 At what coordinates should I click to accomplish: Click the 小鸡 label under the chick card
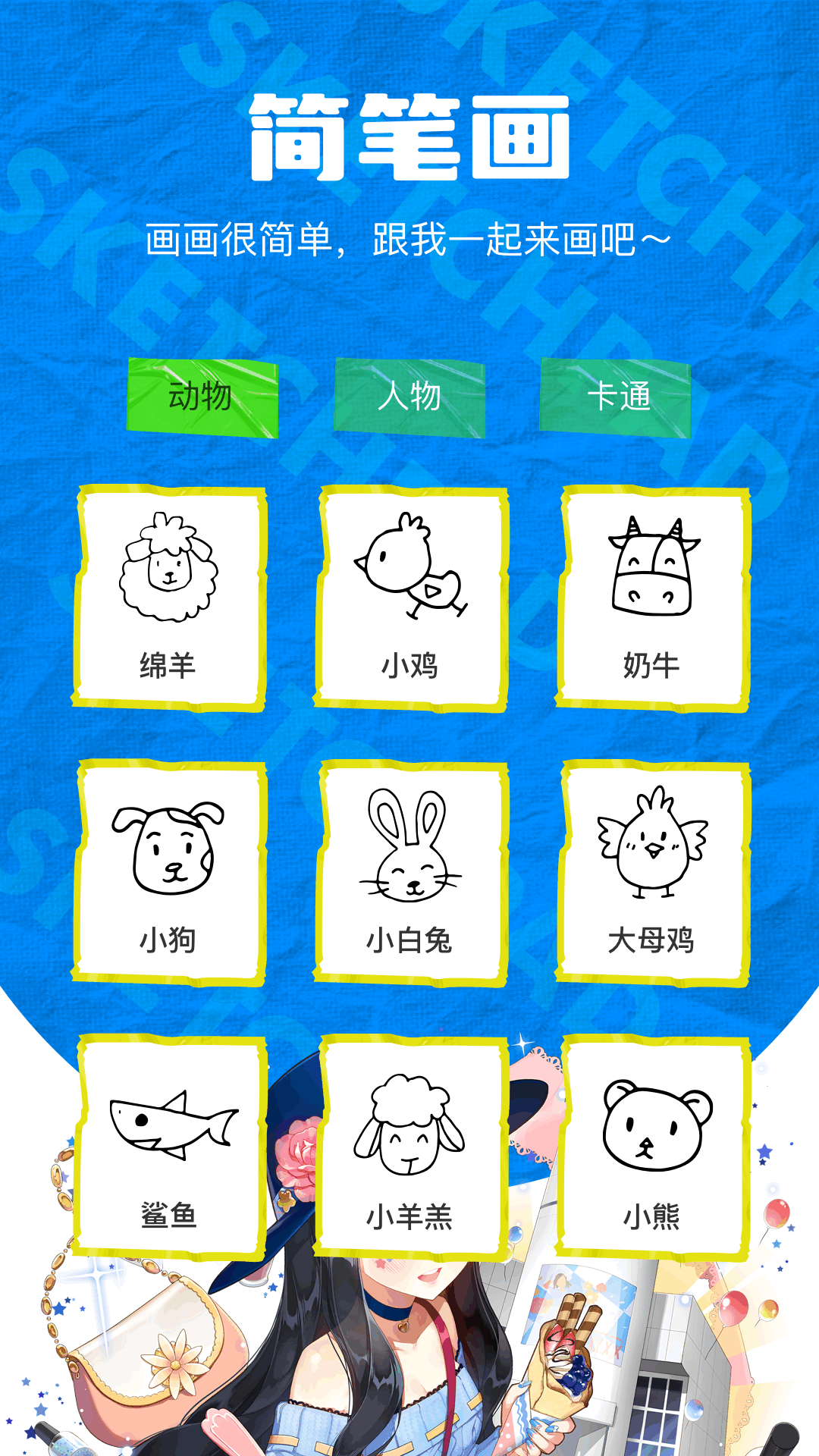409,664
